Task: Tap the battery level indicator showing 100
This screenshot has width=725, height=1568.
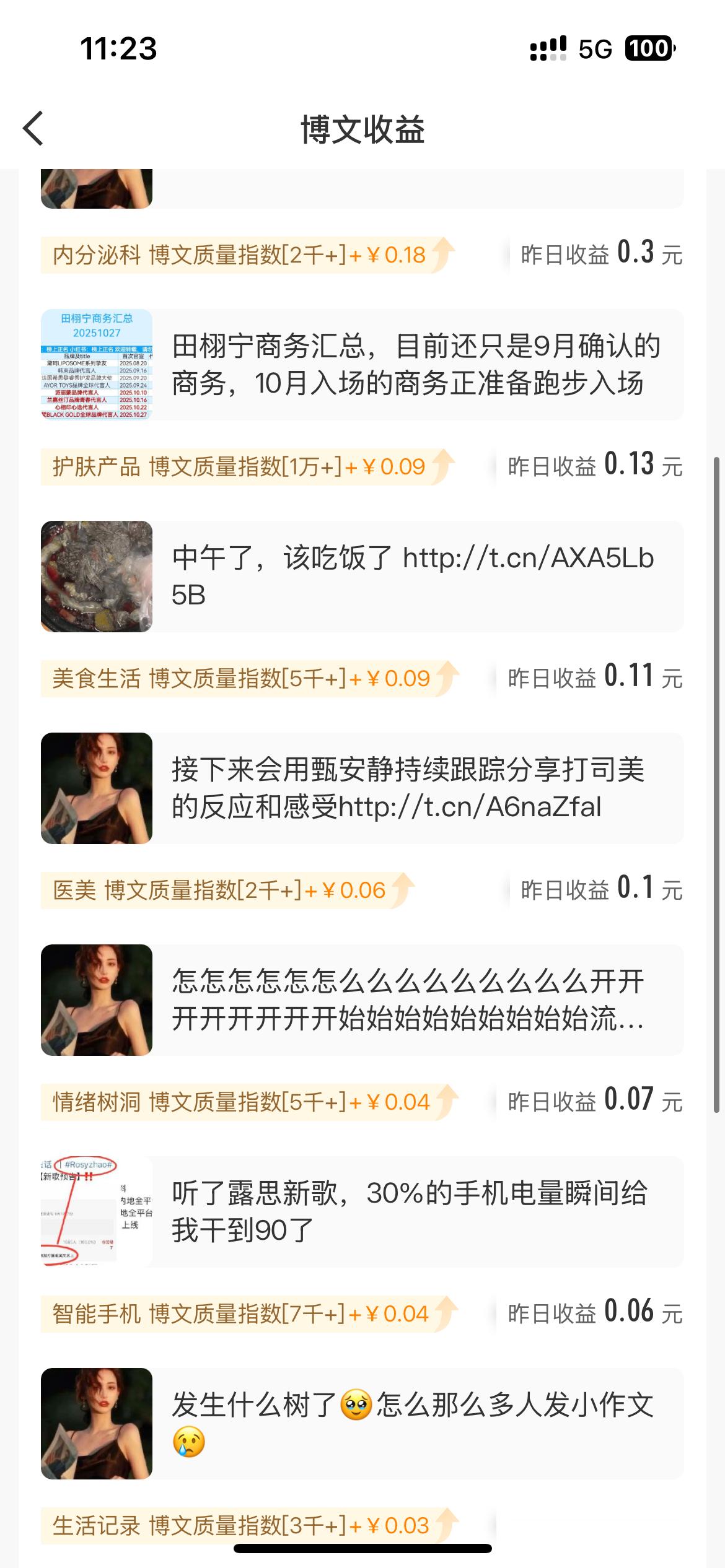Action: coord(650,48)
